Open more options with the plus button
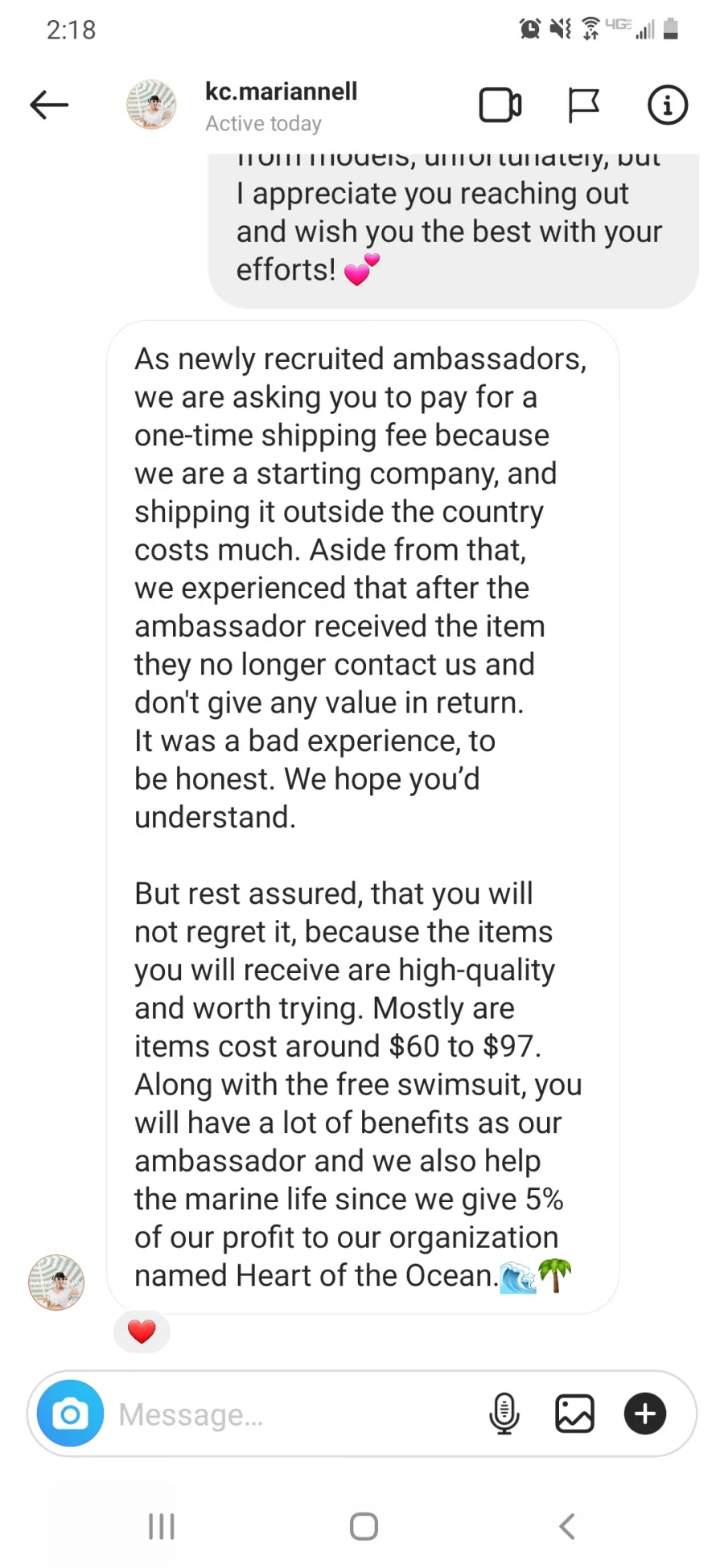This screenshot has width=724, height=1568. click(645, 1414)
